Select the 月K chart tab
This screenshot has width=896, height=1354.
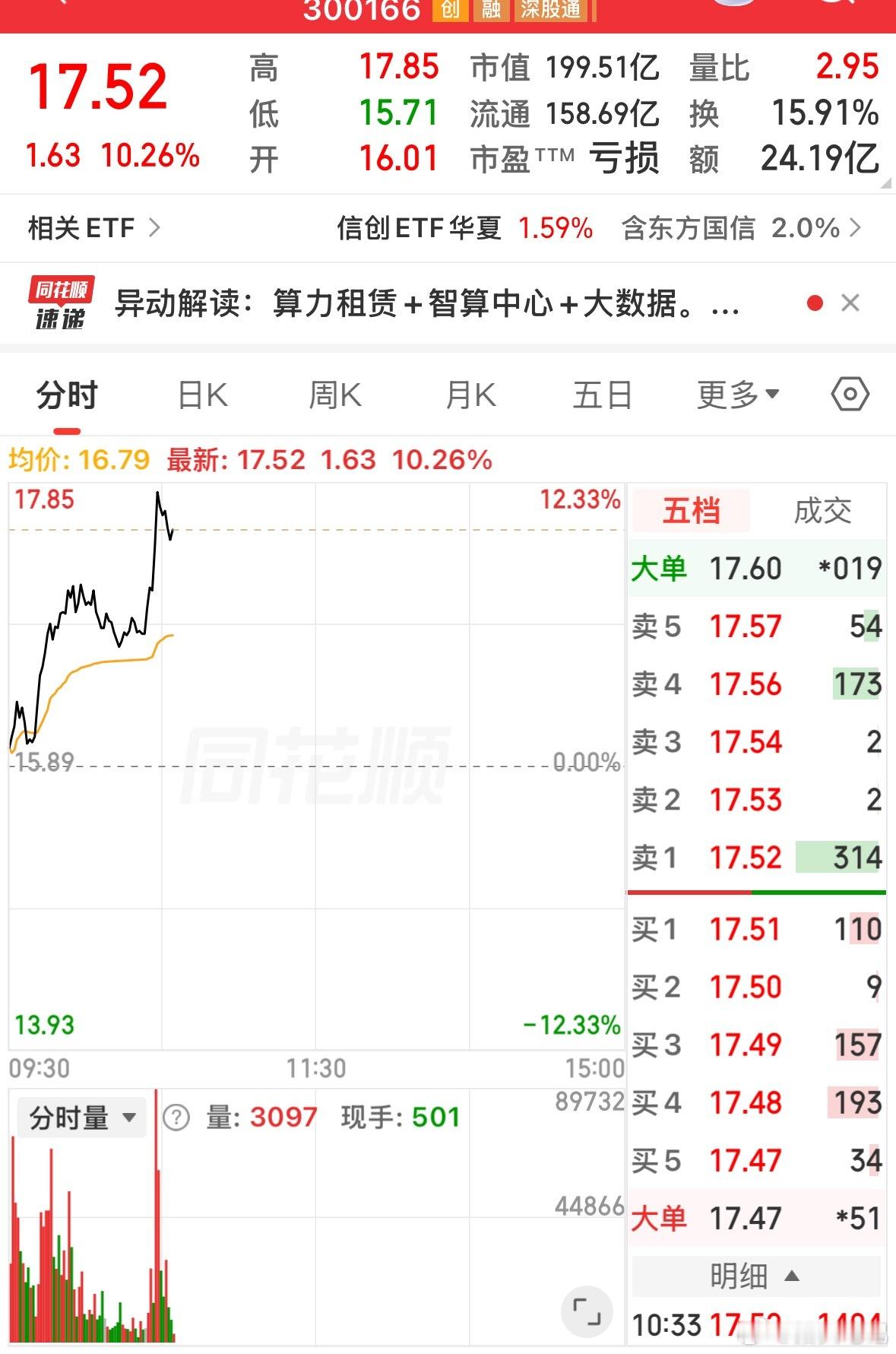470,394
